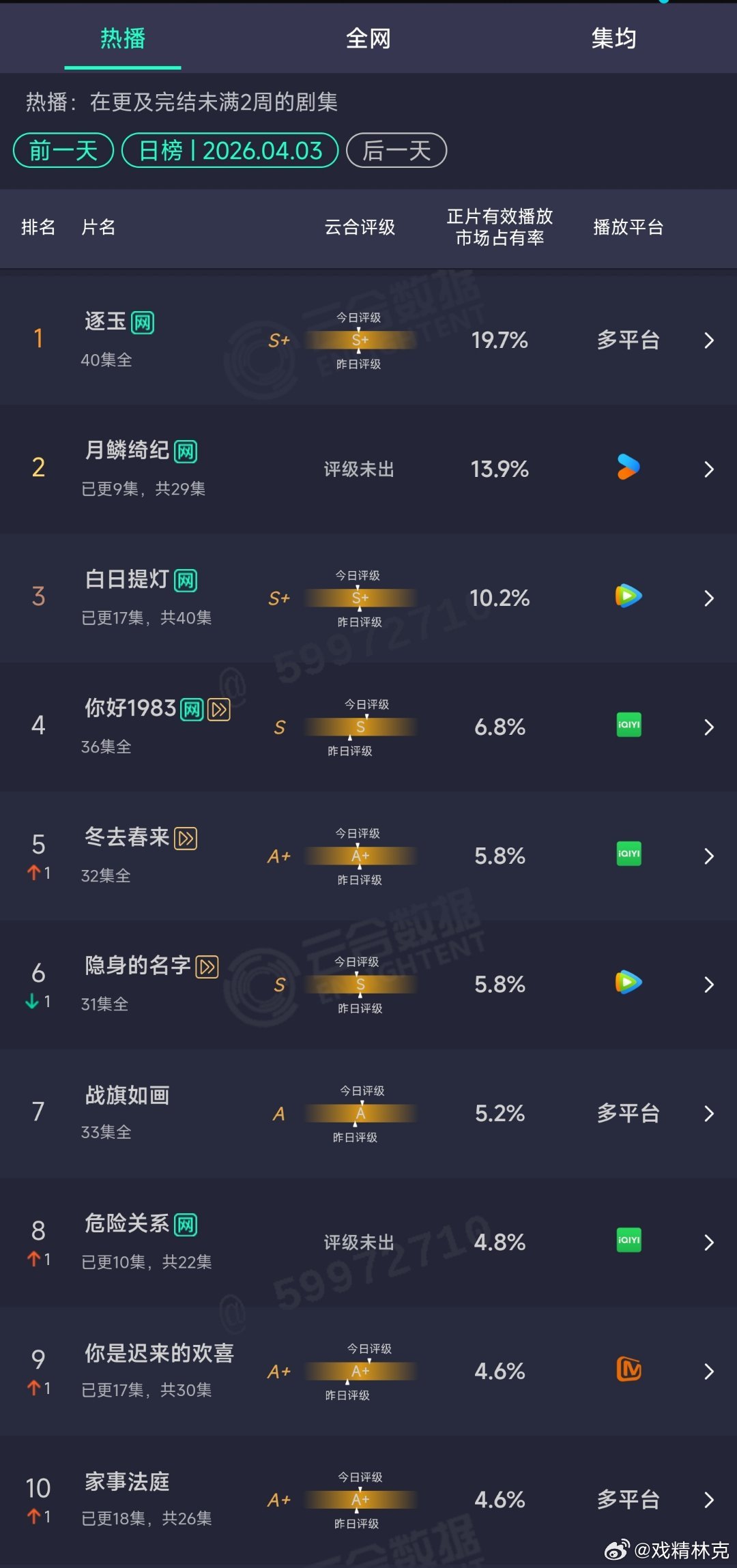Open the 日榜 2026.04.03 date selector
The image size is (737, 1568).
pos(229,151)
